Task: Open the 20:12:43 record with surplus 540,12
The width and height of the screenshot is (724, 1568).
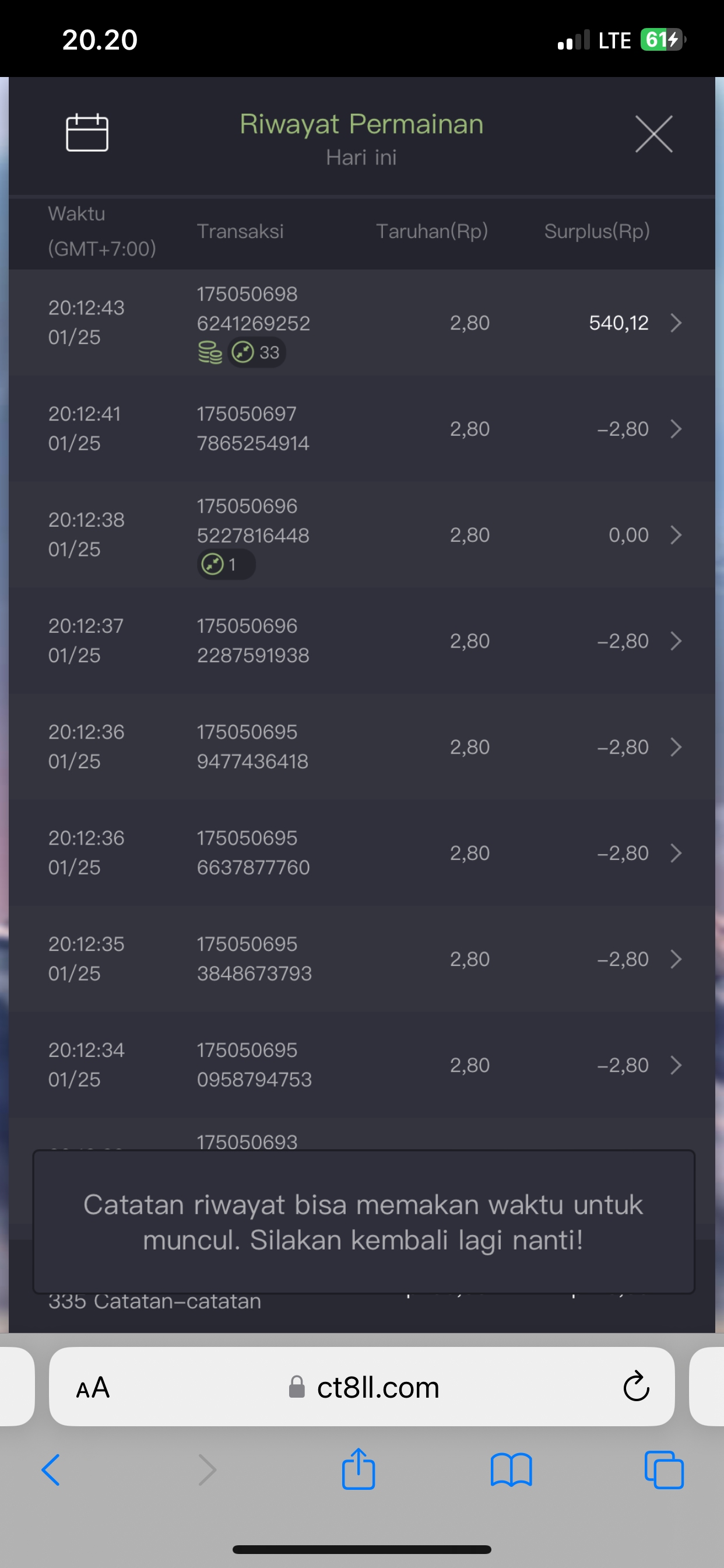Action: tap(674, 323)
